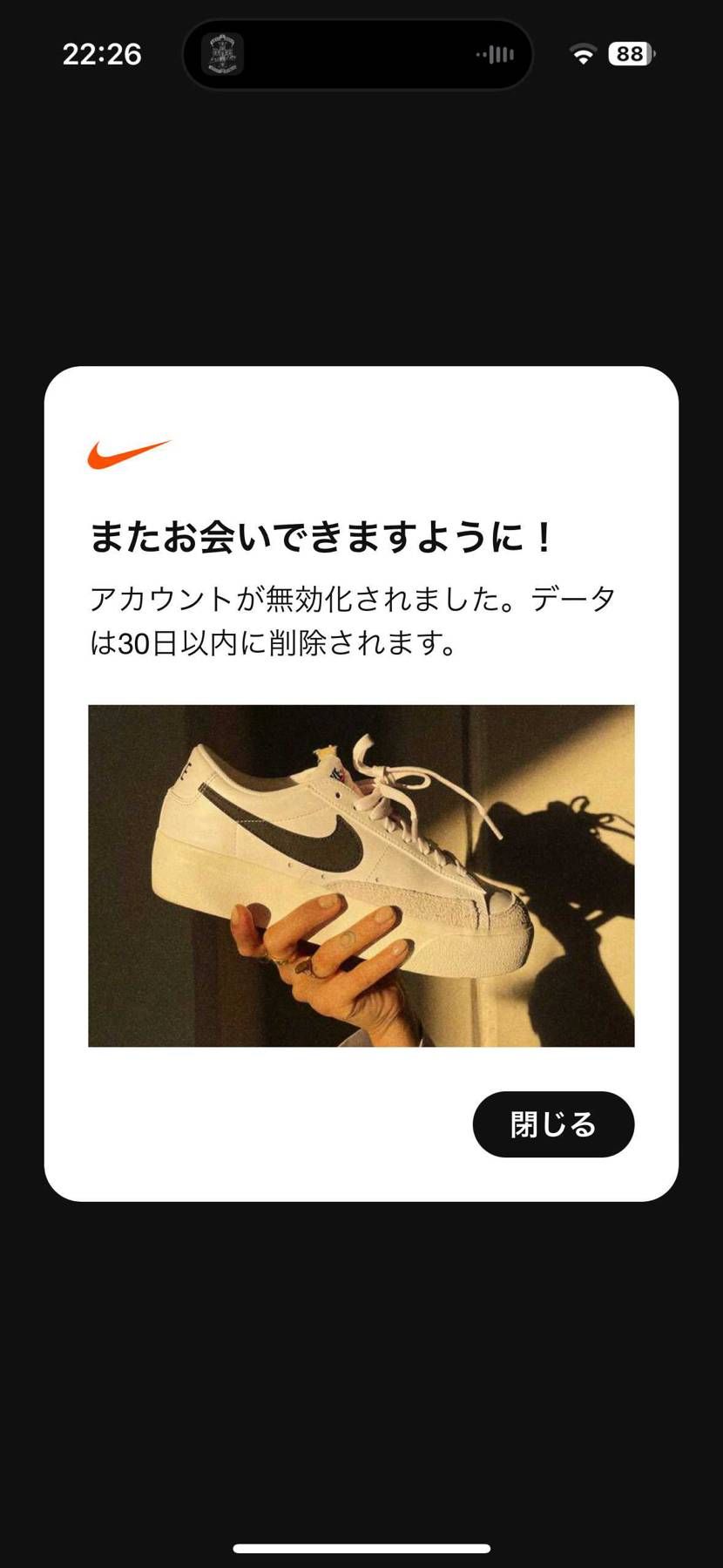Tap the dark background outside the card
The width and height of the screenshot is (723, 1568).
tap(361, 218)
